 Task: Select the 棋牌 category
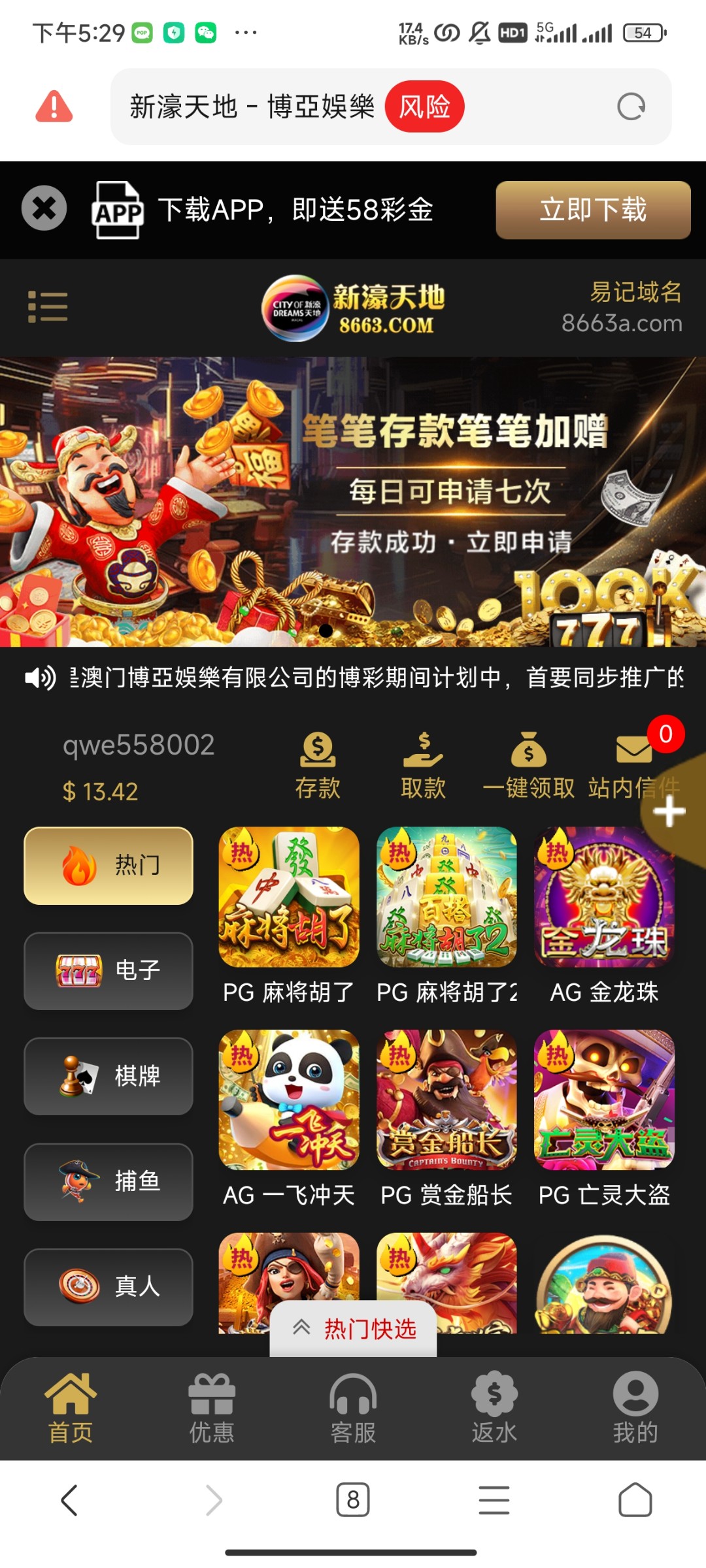click(x=109, y=1076)
